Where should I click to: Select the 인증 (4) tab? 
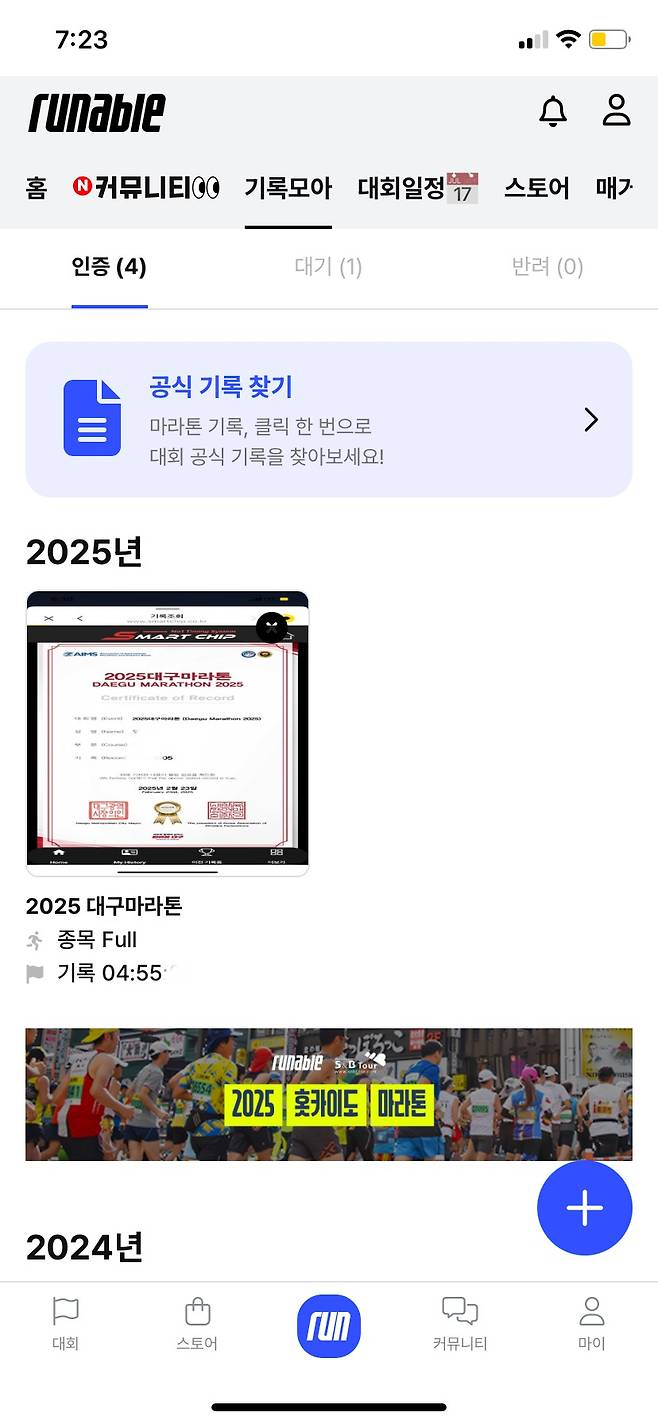click(x=109, y=267)
